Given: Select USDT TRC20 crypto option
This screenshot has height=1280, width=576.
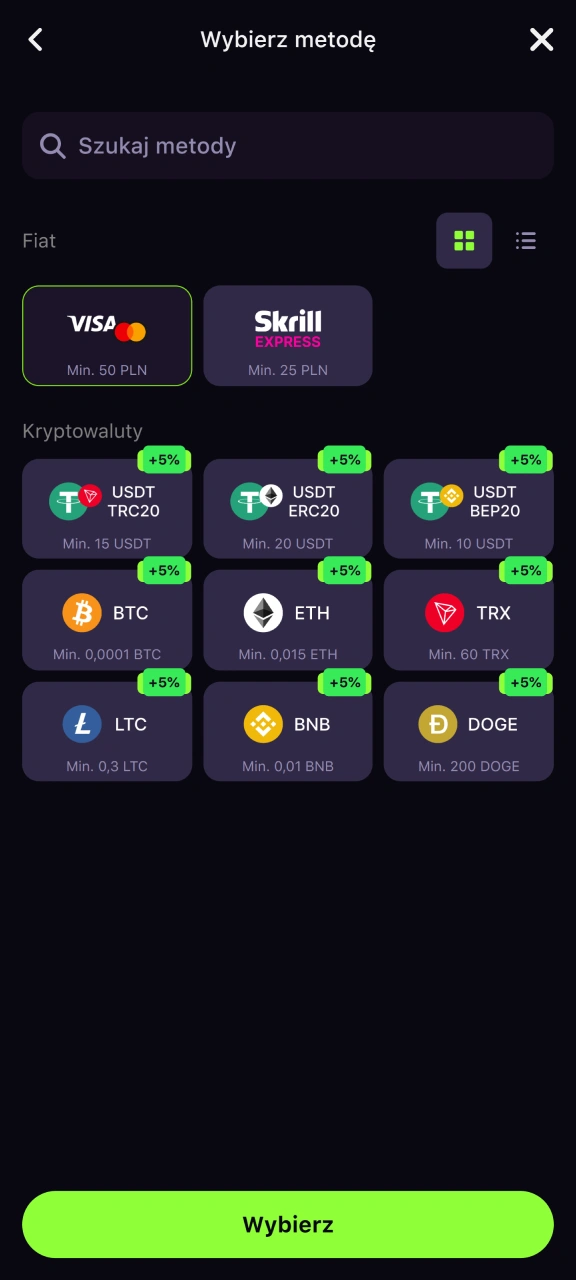Looking at the screenshot, I should (107, 509).
